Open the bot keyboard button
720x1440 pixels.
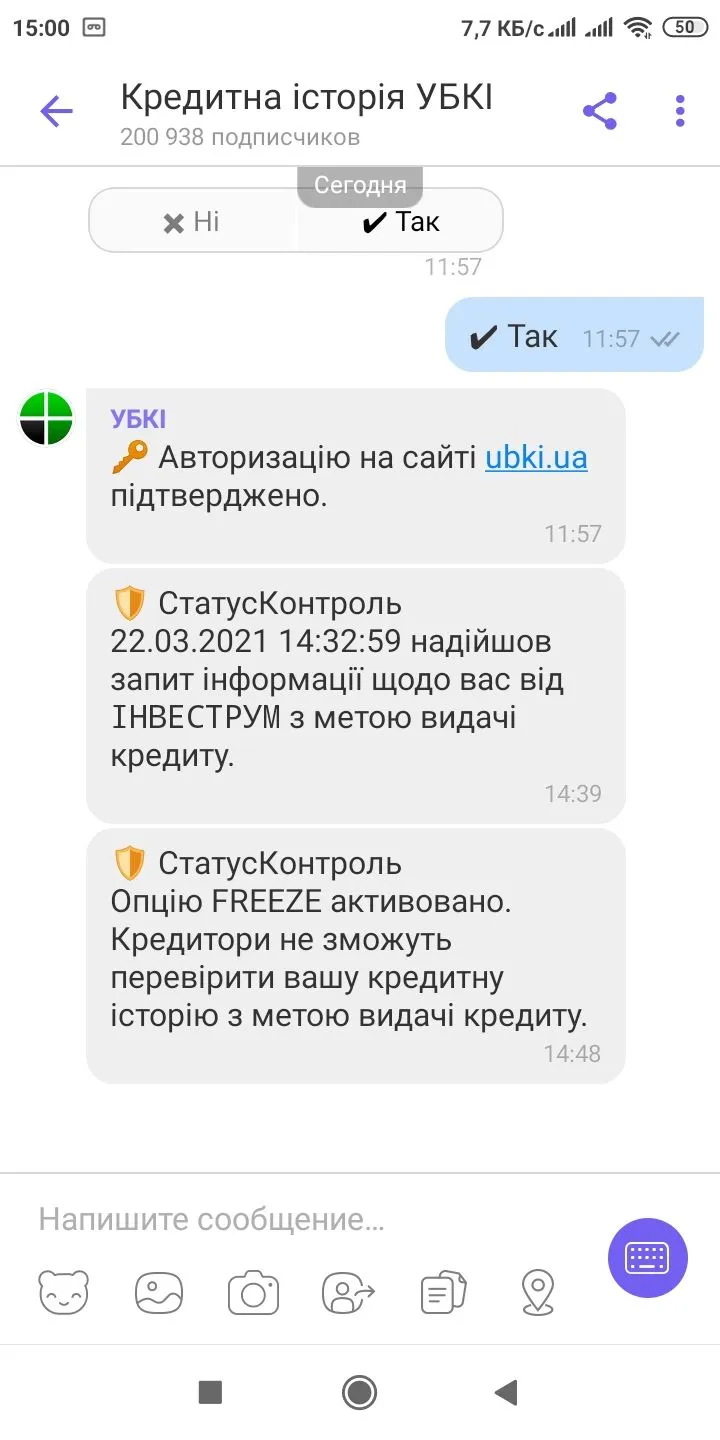tap(647, 1258)
